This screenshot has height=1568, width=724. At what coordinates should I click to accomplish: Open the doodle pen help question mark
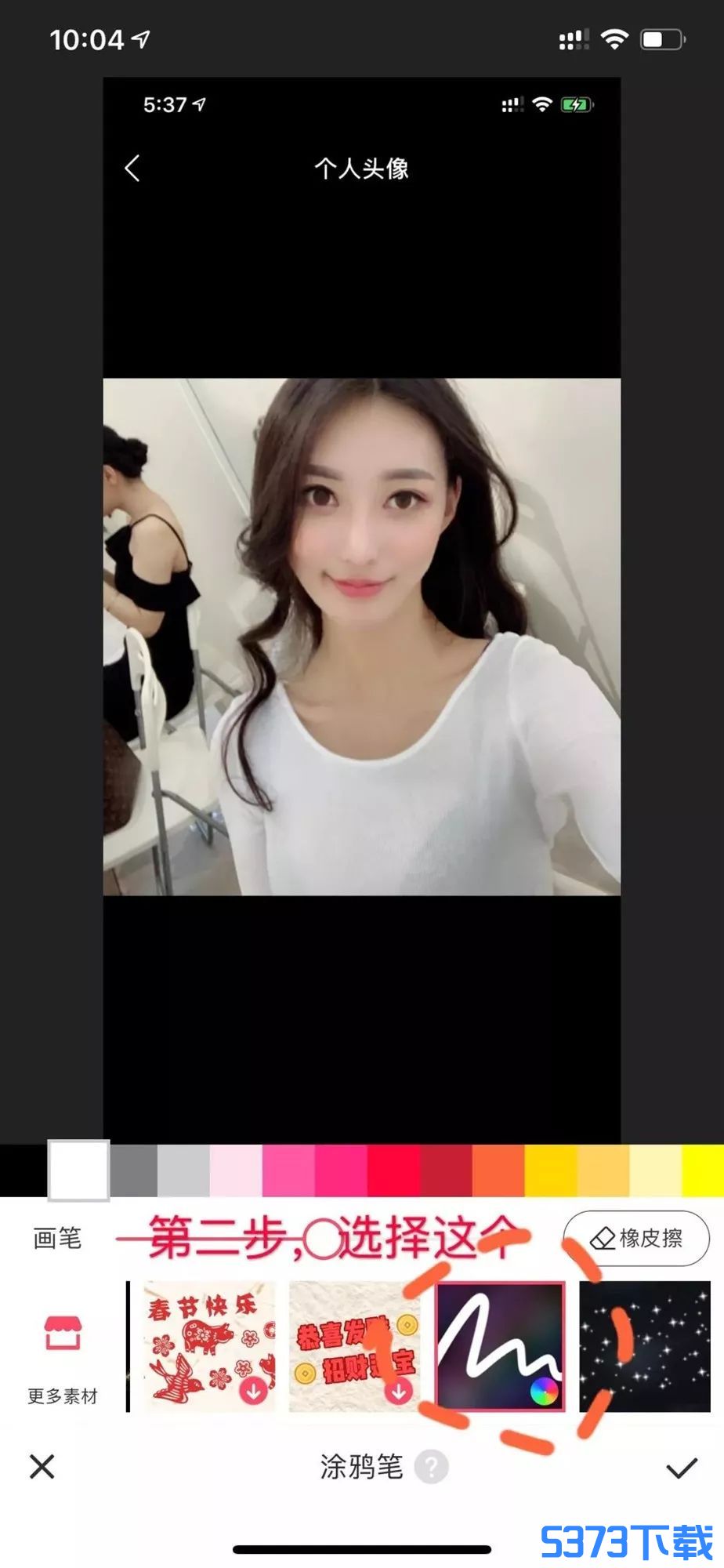[431, 1467]
